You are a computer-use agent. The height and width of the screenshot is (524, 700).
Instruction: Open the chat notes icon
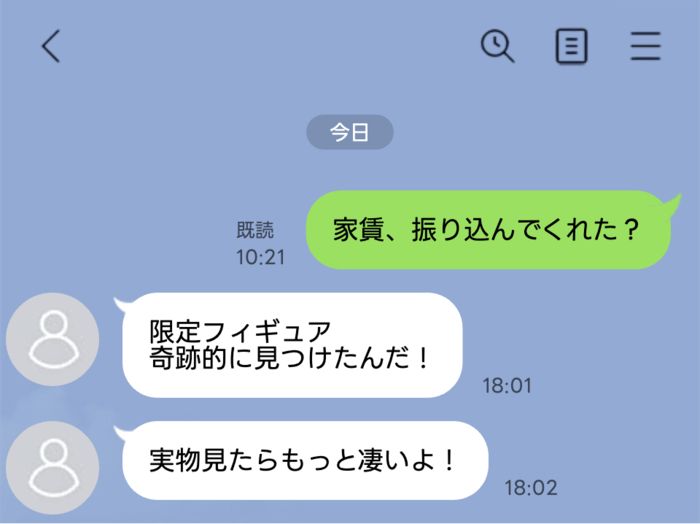(x=571, y=46)
